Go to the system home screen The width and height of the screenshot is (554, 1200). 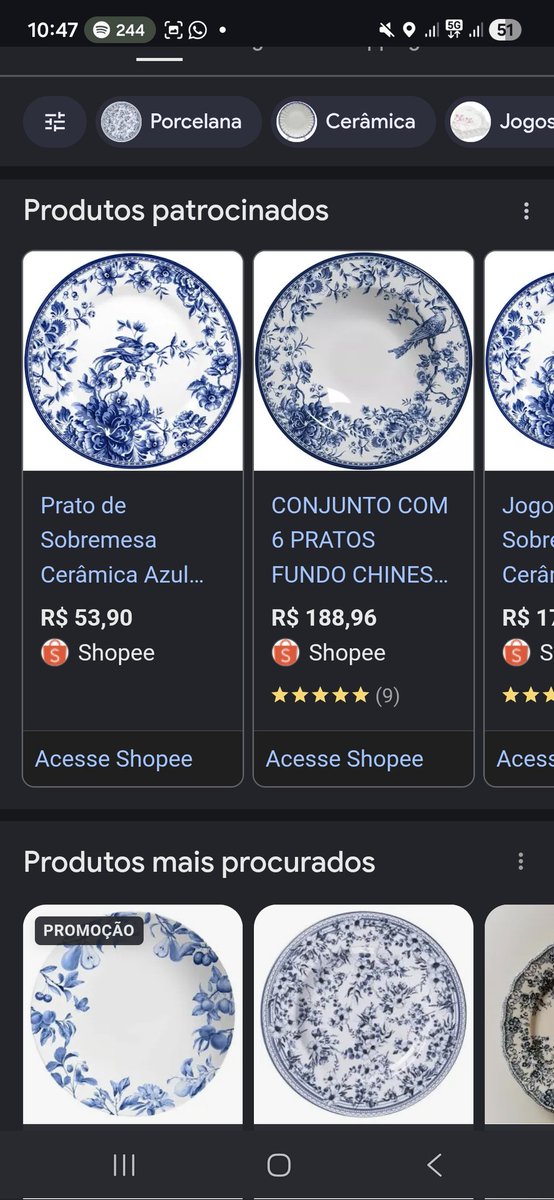[x=279, y=1165]
